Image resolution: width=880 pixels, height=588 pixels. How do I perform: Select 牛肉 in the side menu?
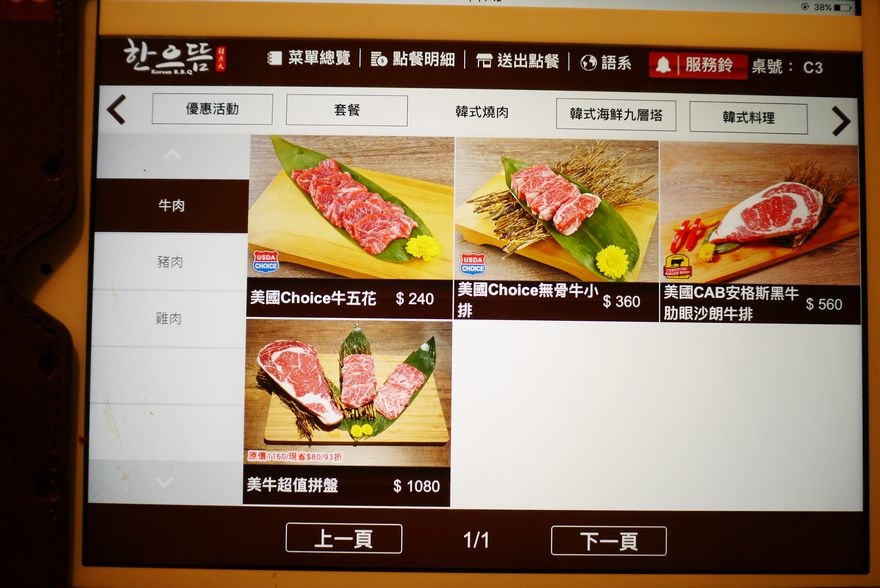[x=171, y=206]
